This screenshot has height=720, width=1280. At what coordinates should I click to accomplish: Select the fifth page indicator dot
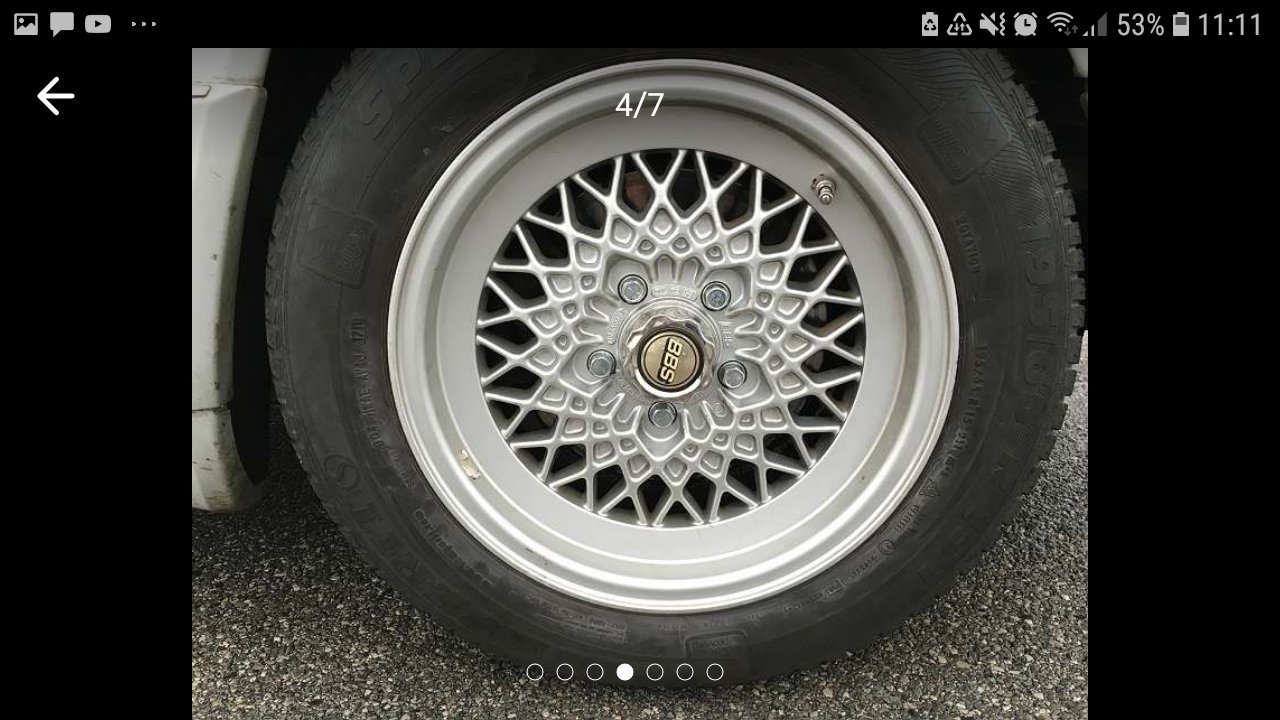655,672
